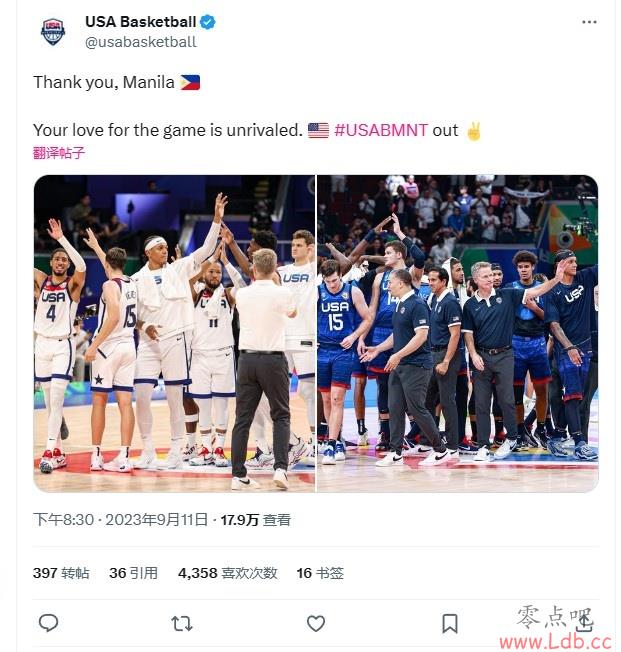Open the USA Basketball profile avatar
Viewport: 621px width, 652px height.
53,31
